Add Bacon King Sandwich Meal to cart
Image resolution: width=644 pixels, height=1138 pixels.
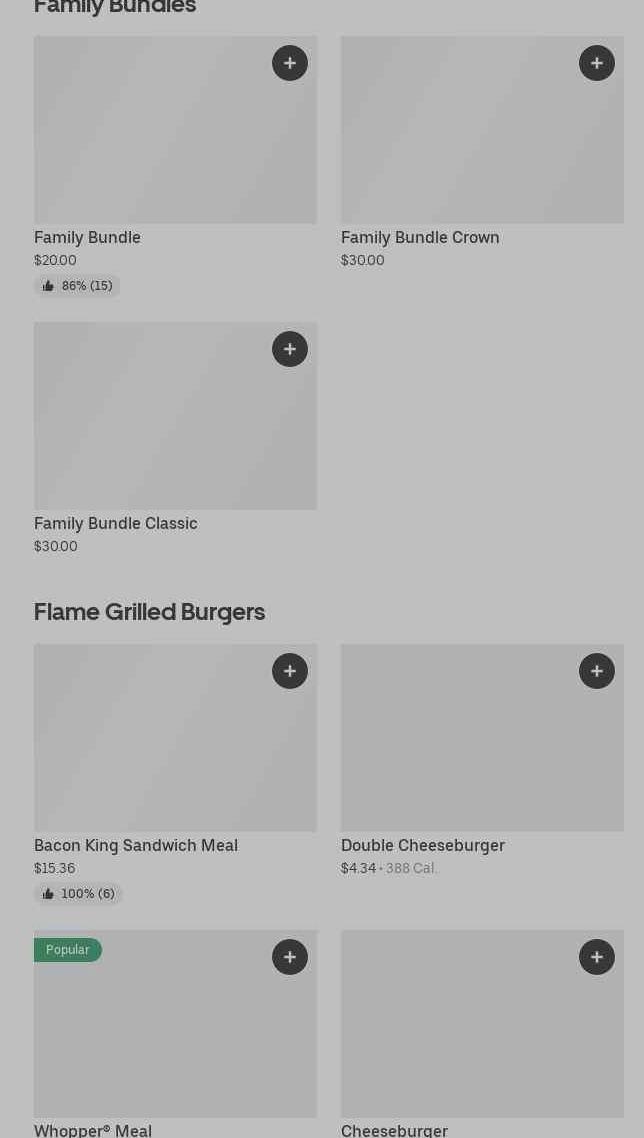(x=290, y=671)
